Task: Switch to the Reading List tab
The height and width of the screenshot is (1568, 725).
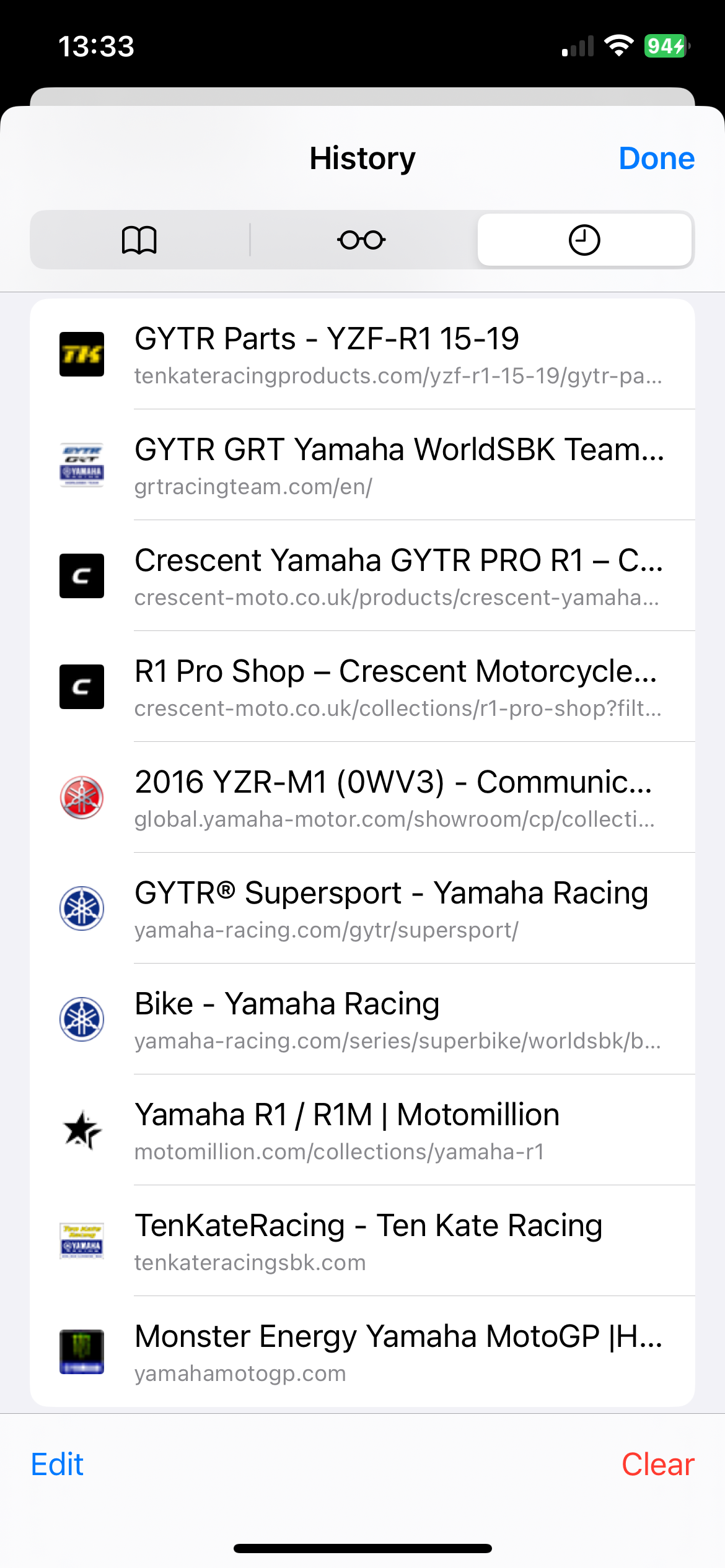Action: (362, 240)
